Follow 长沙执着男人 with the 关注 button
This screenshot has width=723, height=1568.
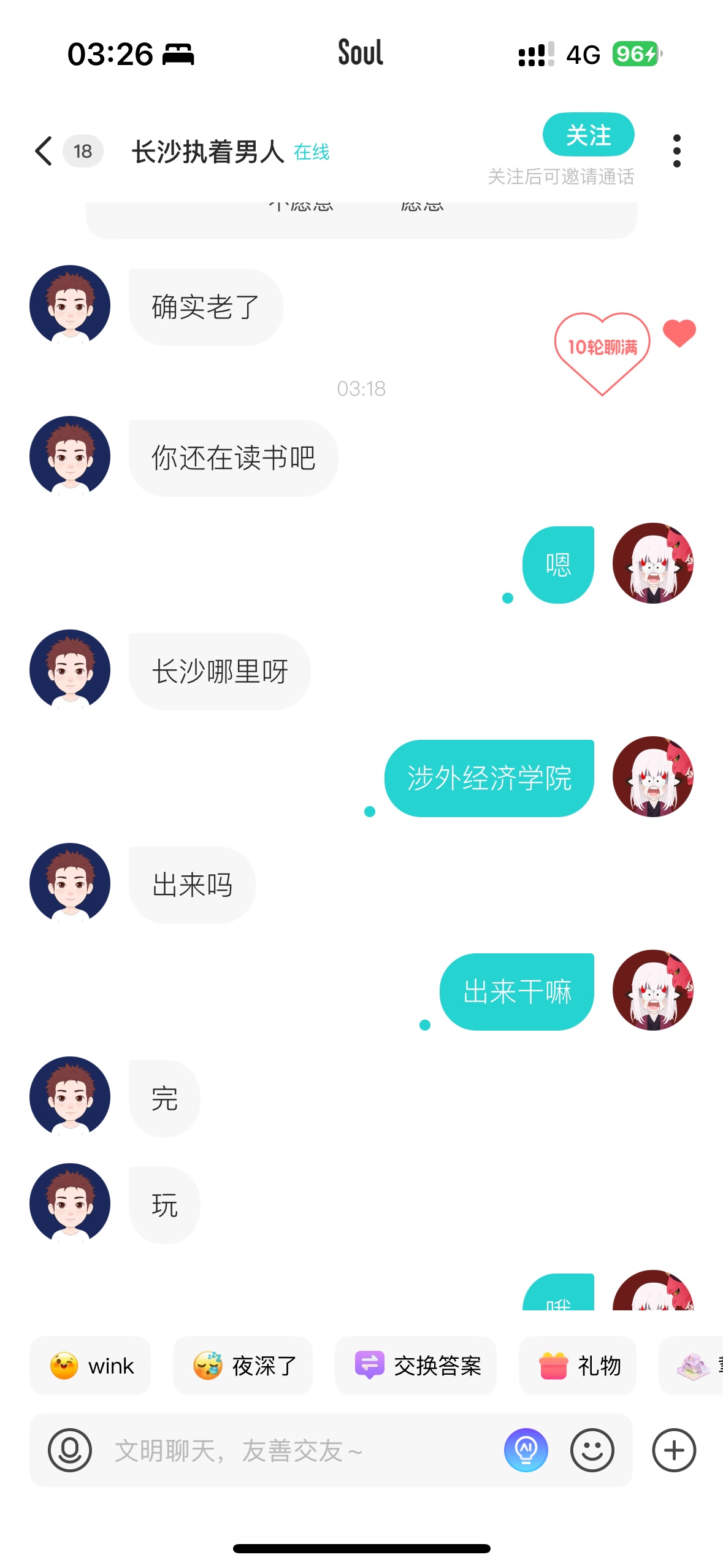(x=588, y=134)
